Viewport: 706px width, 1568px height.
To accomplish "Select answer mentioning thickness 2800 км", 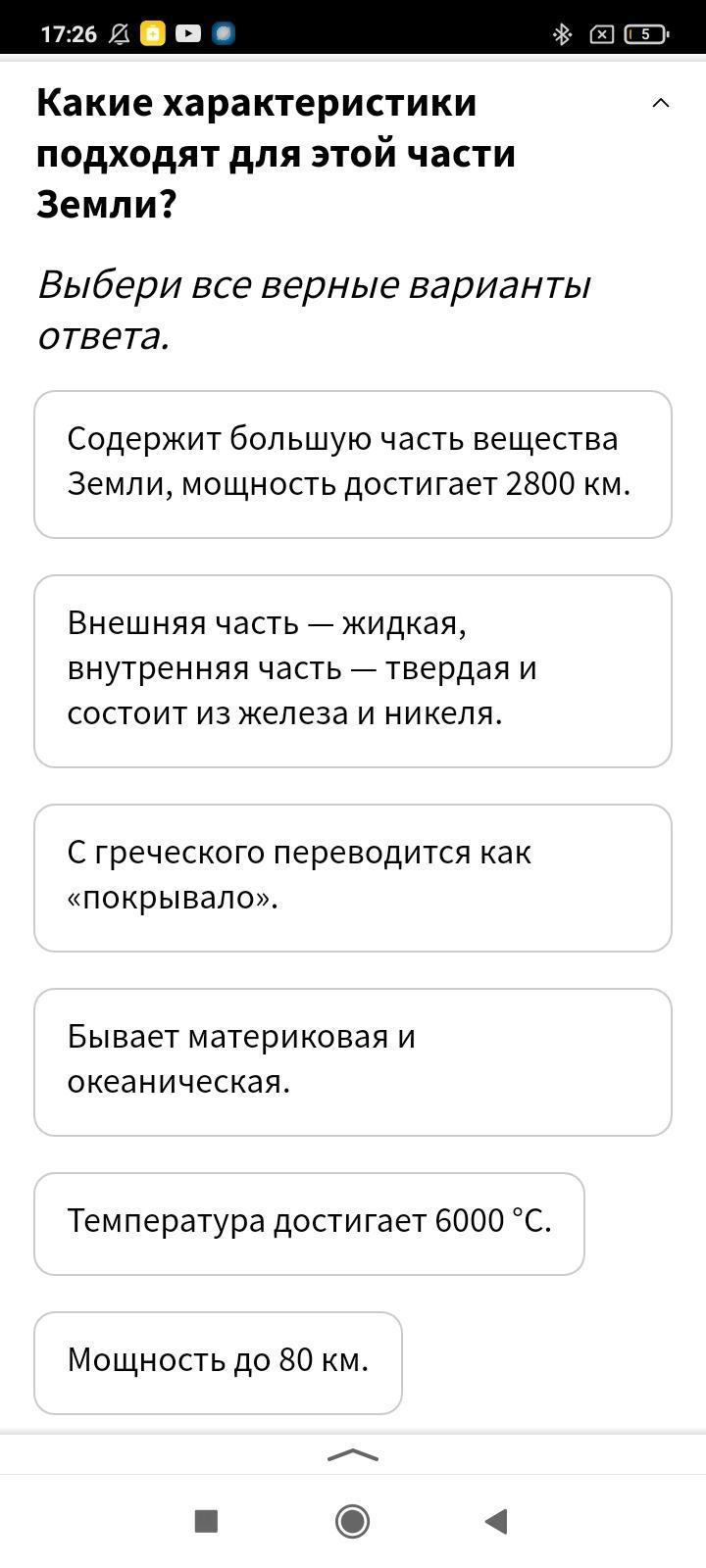I will [353, 465].
